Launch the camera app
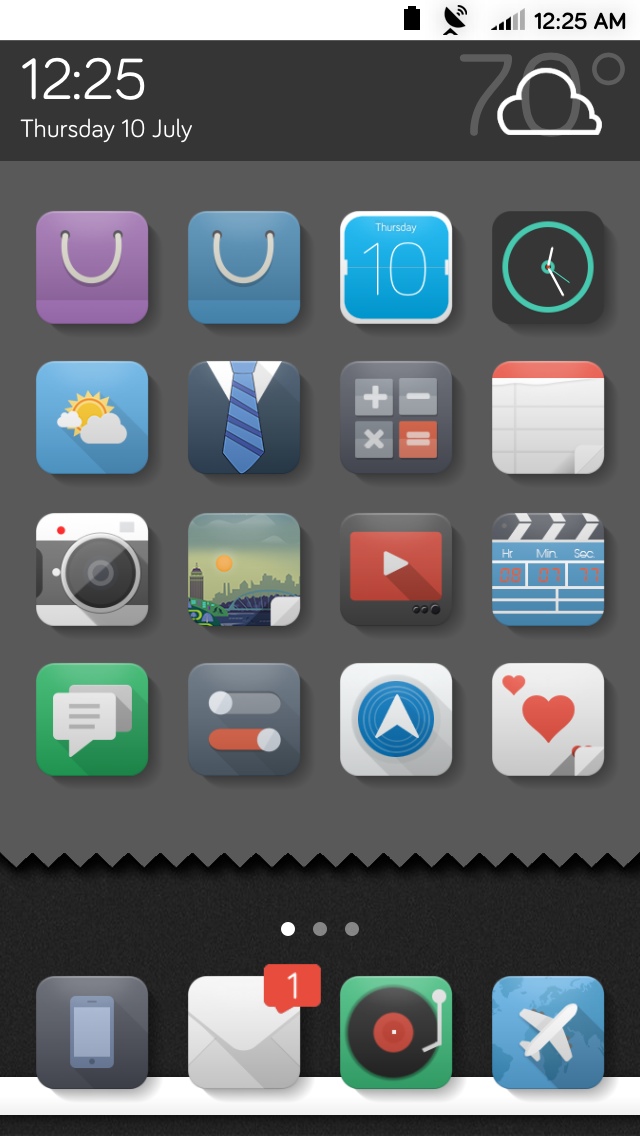This screenshot has width=640, height=1136. [x=92, y=569]
